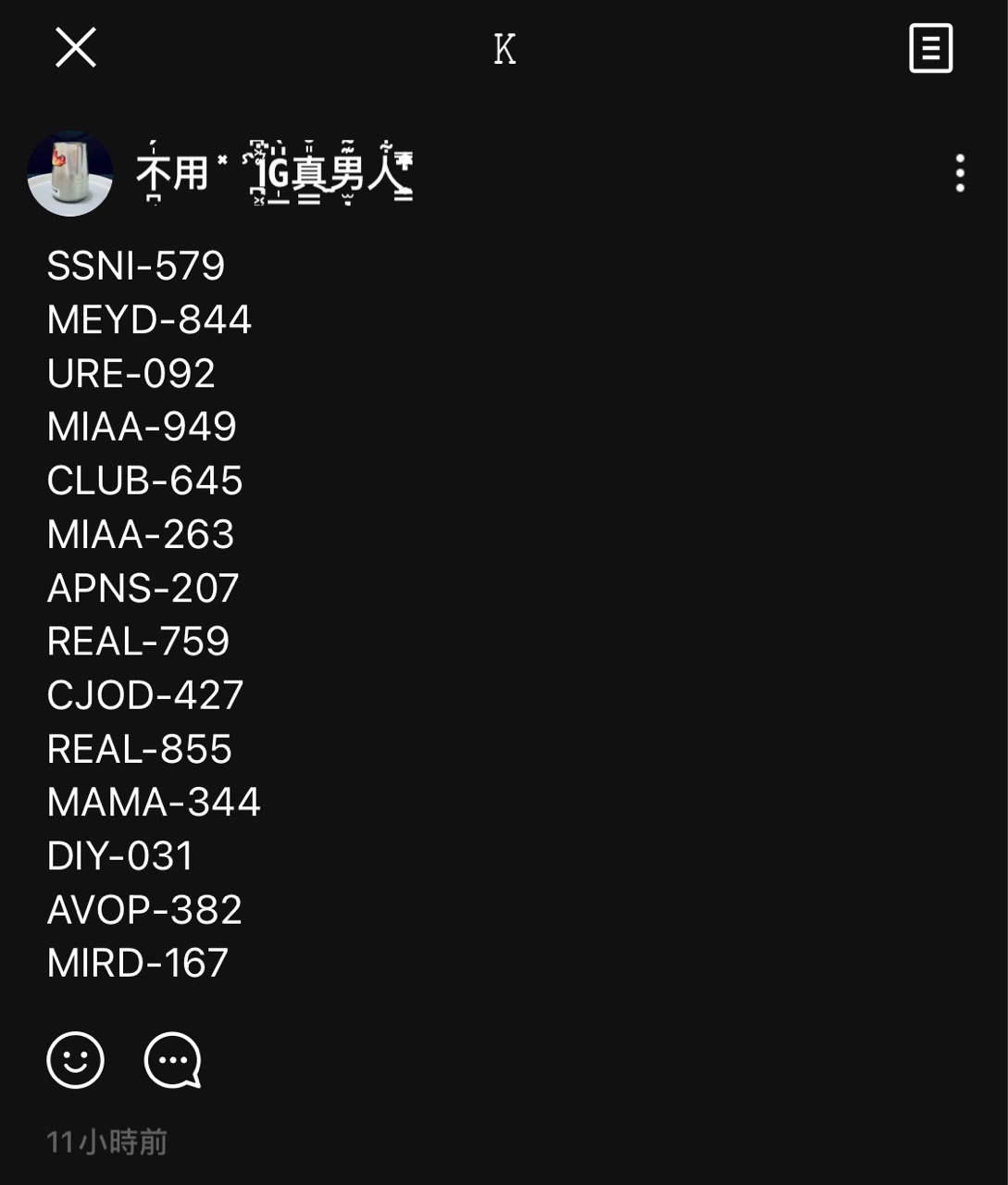View the poster's profile picture
Screen dimensions: 1008x1185
(x=70, y=174)
